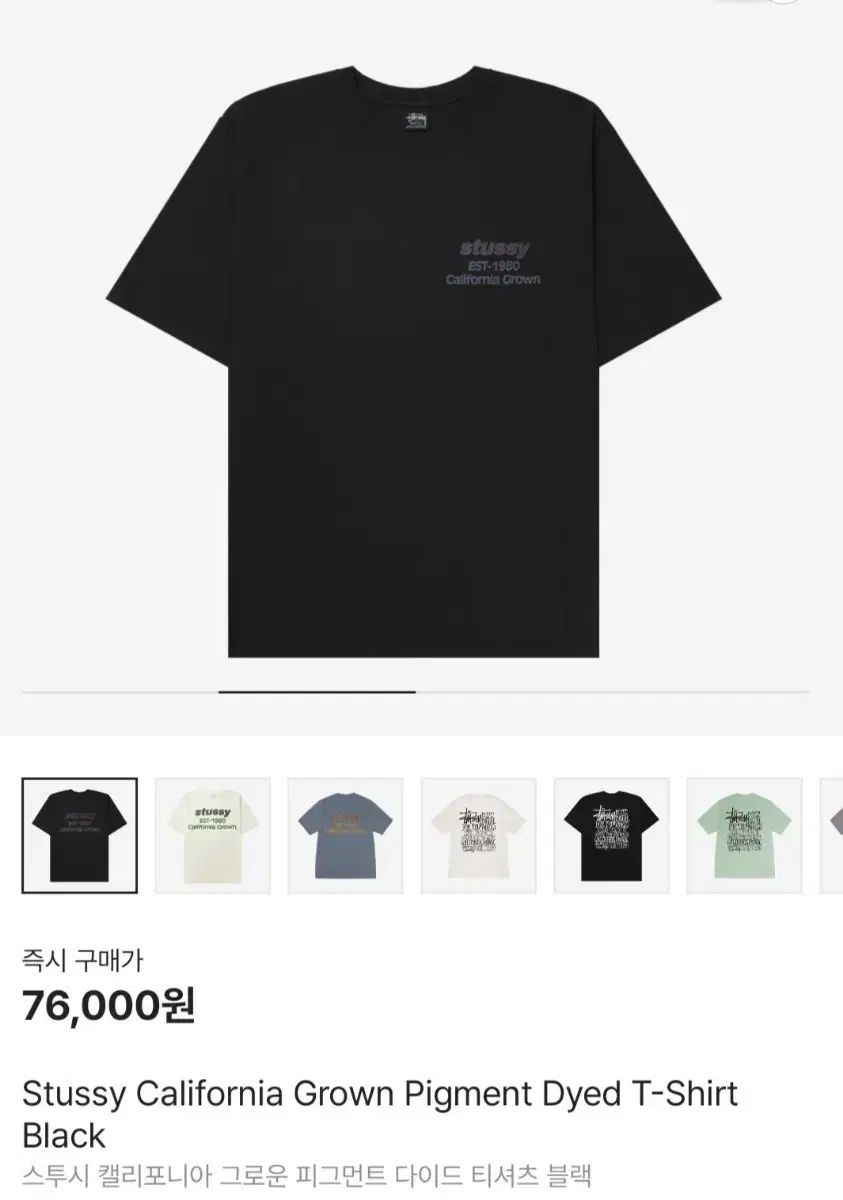This screenshot has height=1200, width=843.
Task: Select the highlighted black California Grown thumbnail
Action: pyautogui.click(x=80, y=836)
